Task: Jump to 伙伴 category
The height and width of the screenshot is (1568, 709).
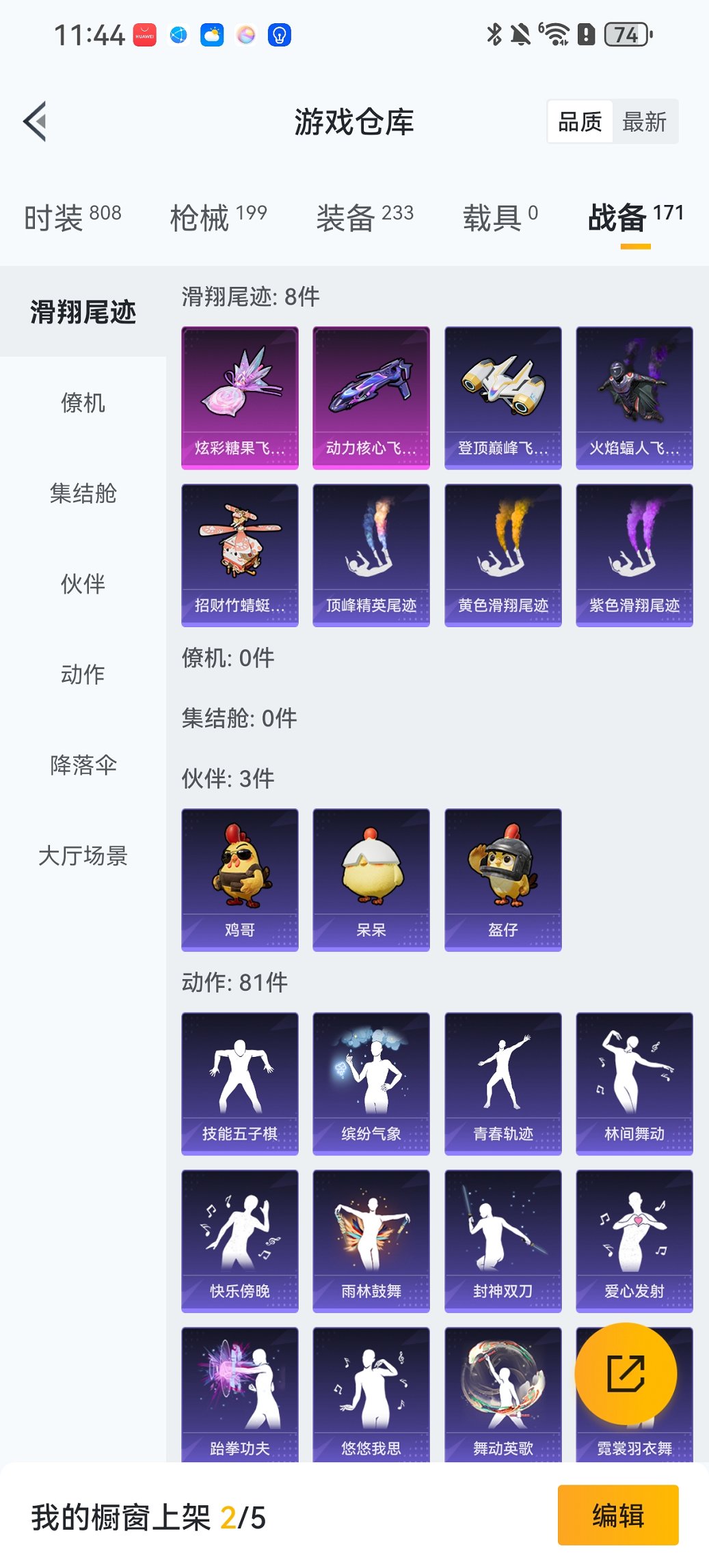Action: pos(83,584)
